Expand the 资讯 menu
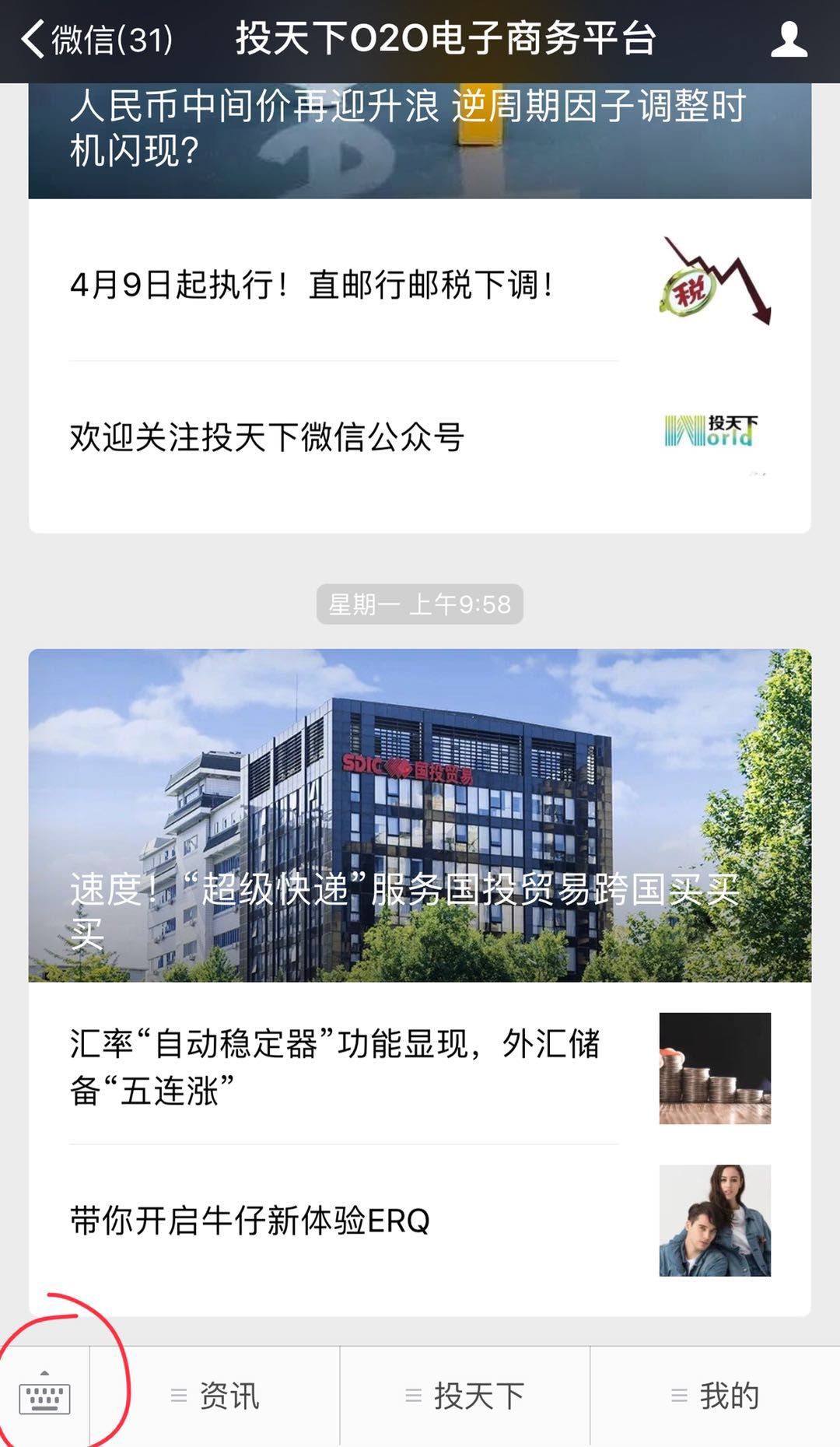The width and height of the screenshot is (840, 1447). click(215, 1397)
